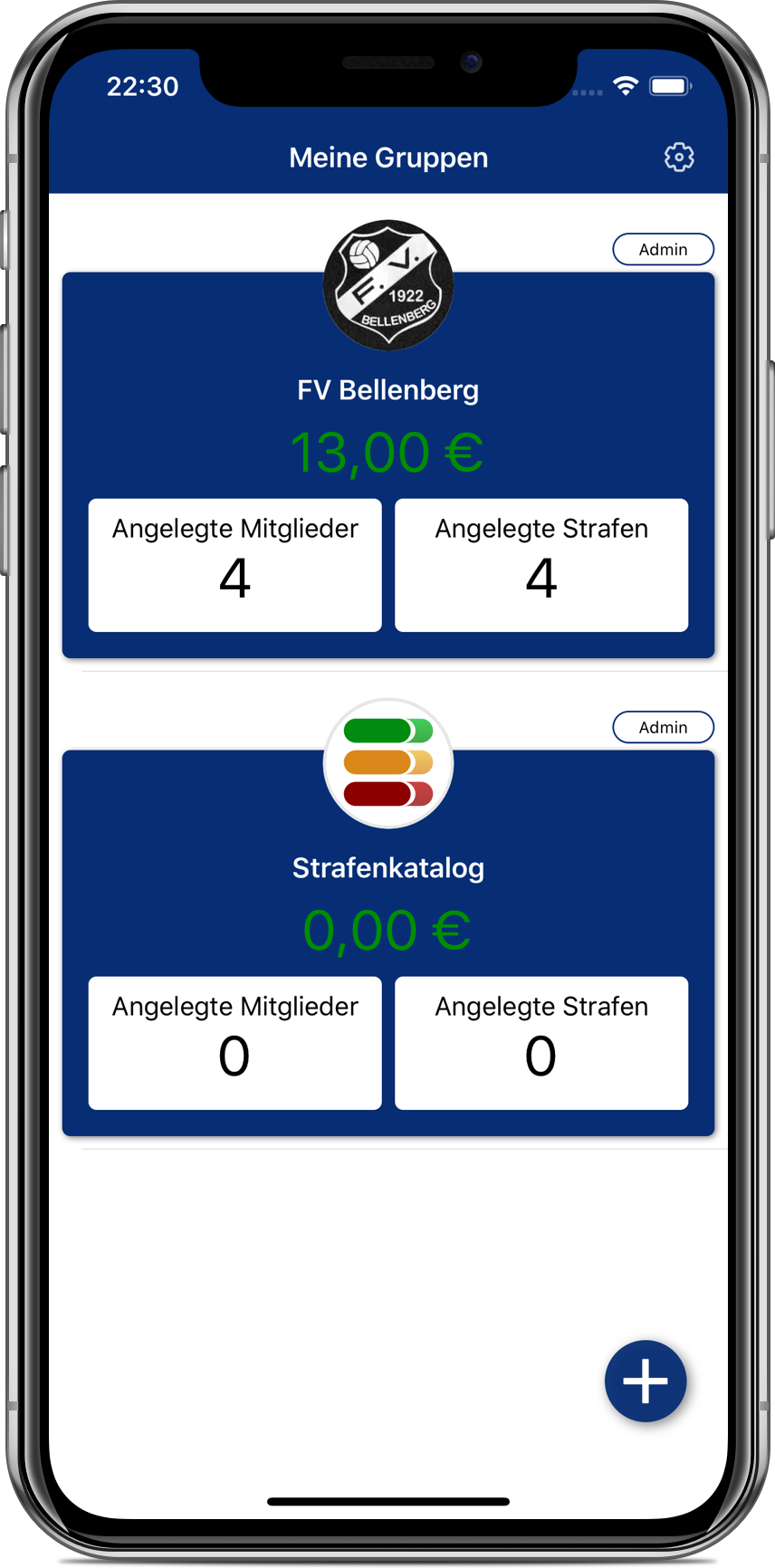
Task: Tap the Wi-Fi status icon
Action: click(x=626, y=84)
